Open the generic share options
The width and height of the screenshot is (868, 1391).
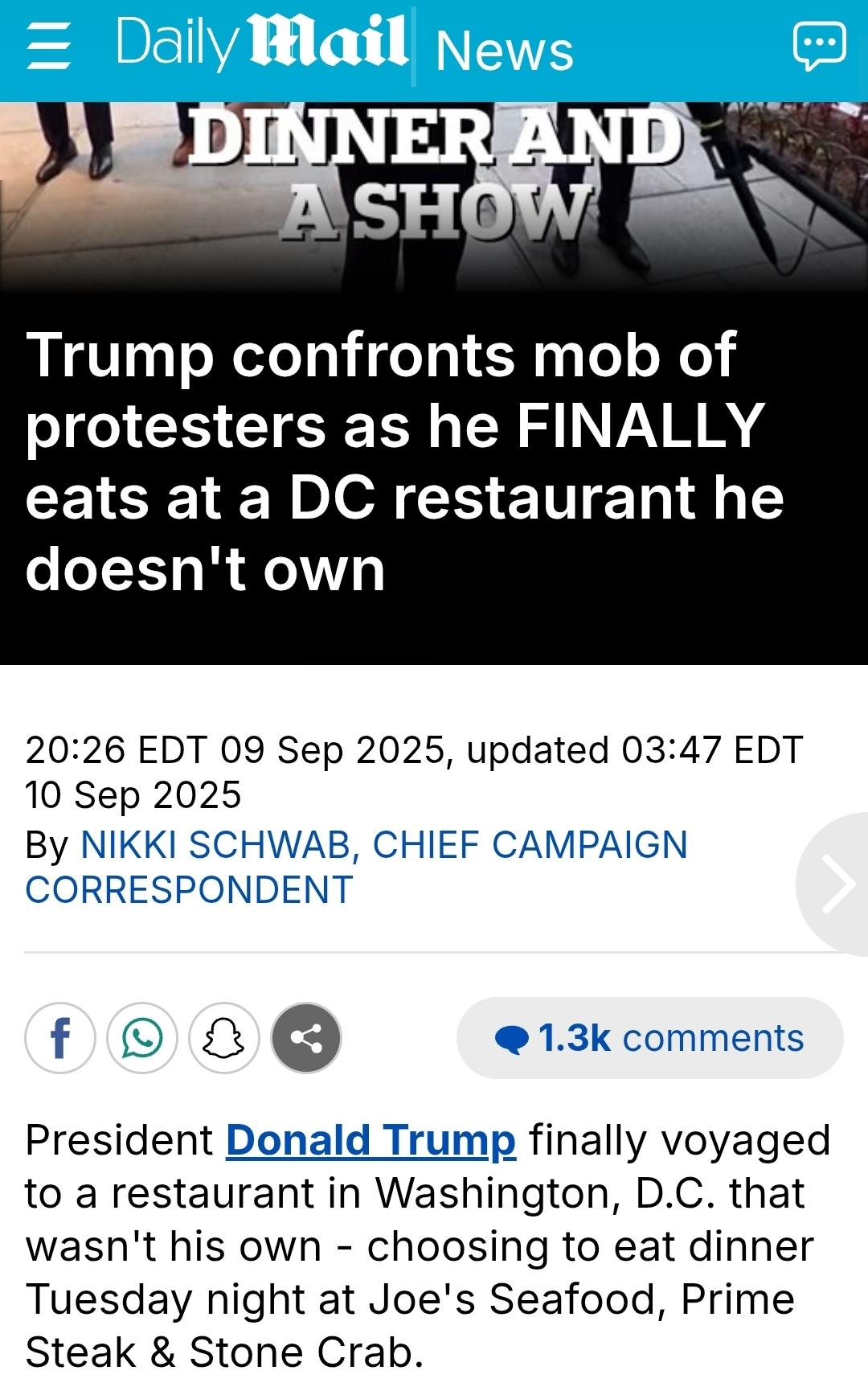[306, 1038]
